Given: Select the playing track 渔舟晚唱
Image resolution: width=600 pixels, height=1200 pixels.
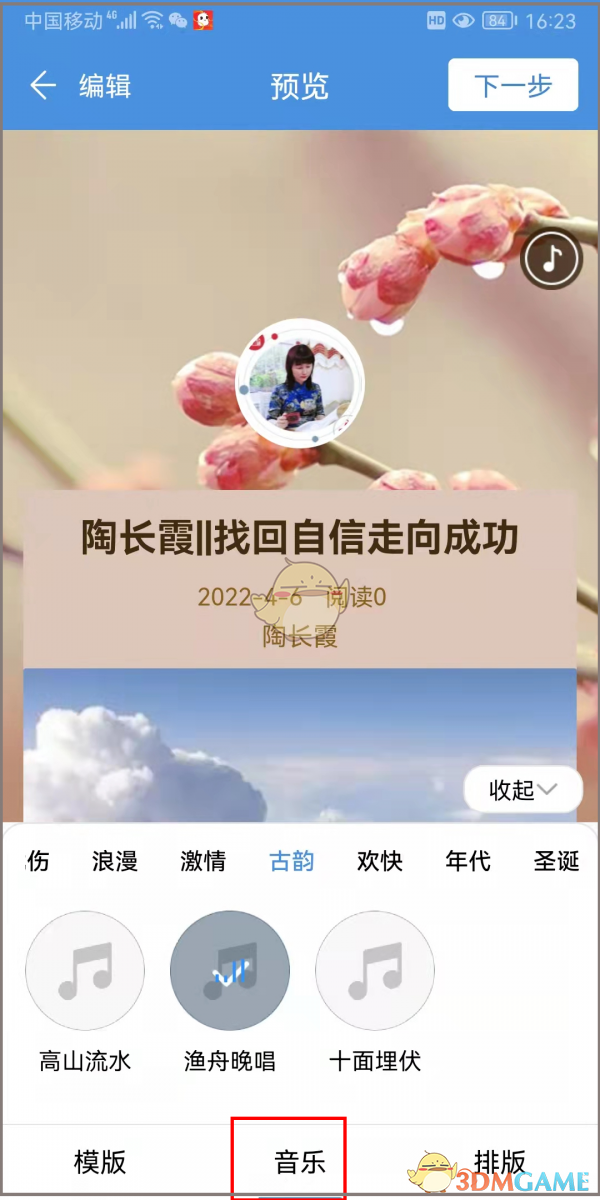Looking at the screenshot, I should pos(230,970).
